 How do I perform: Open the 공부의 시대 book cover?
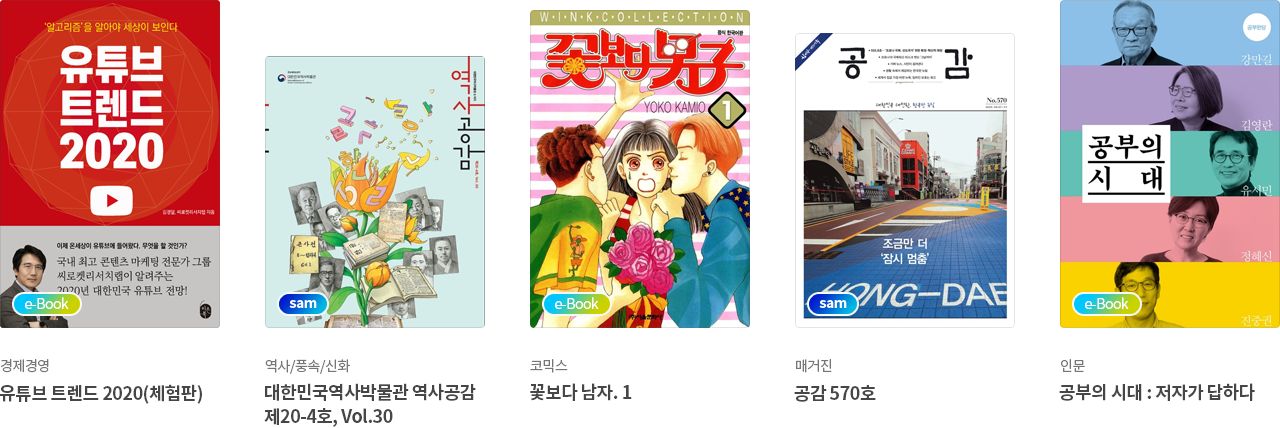point(1170,164)
